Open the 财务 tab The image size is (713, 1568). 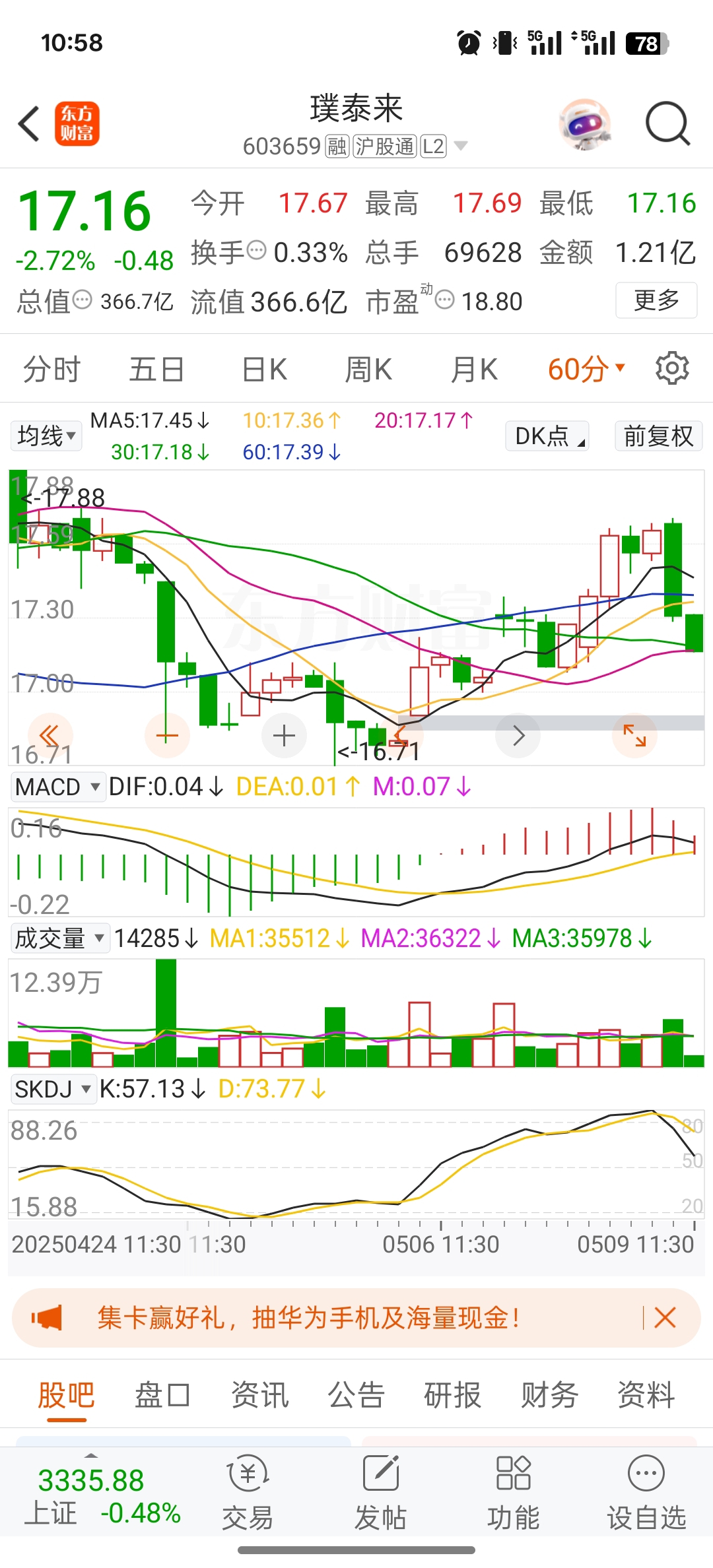pos(549,1395)
